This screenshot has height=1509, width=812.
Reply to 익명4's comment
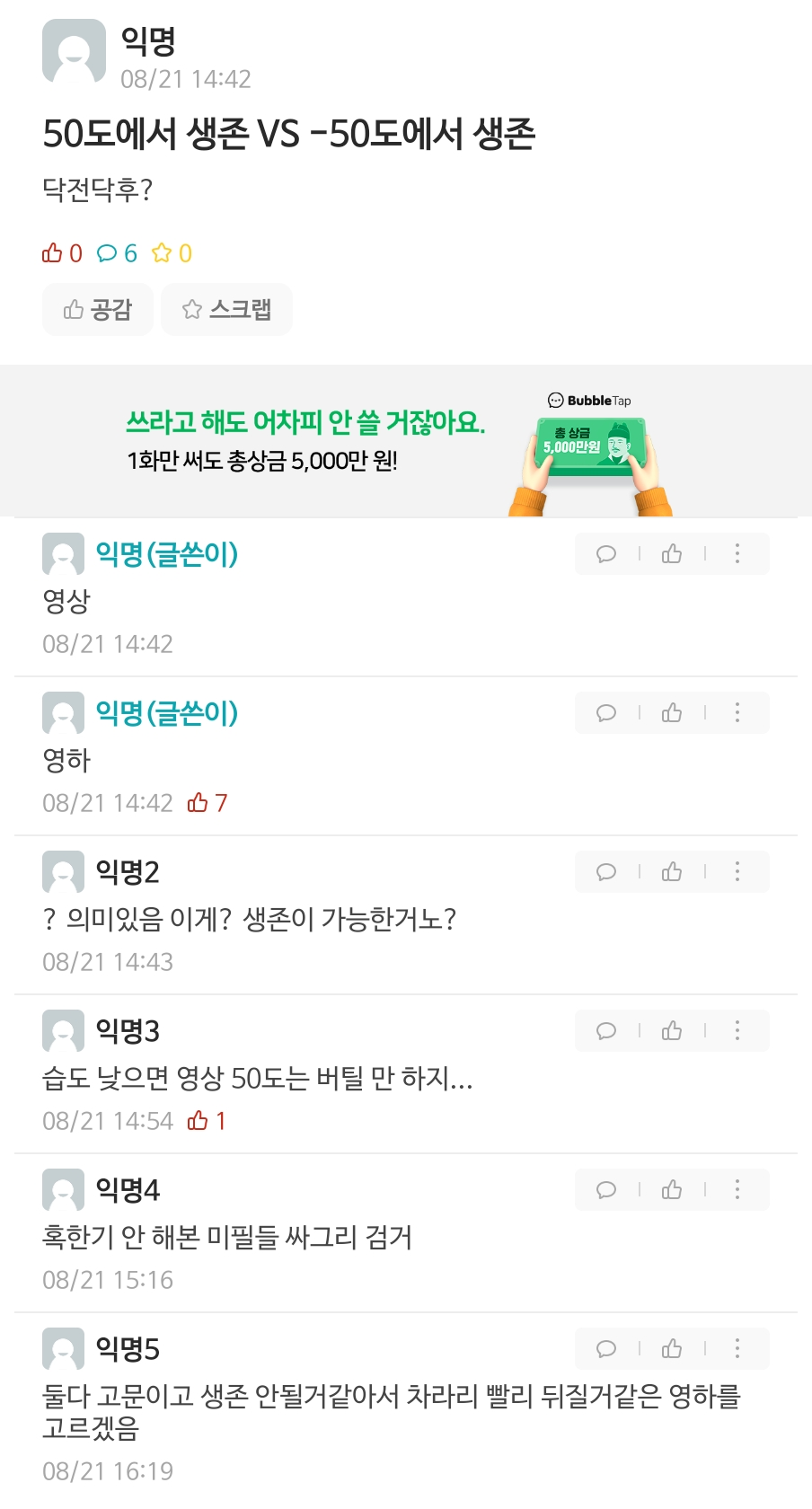pos(606,1190)
